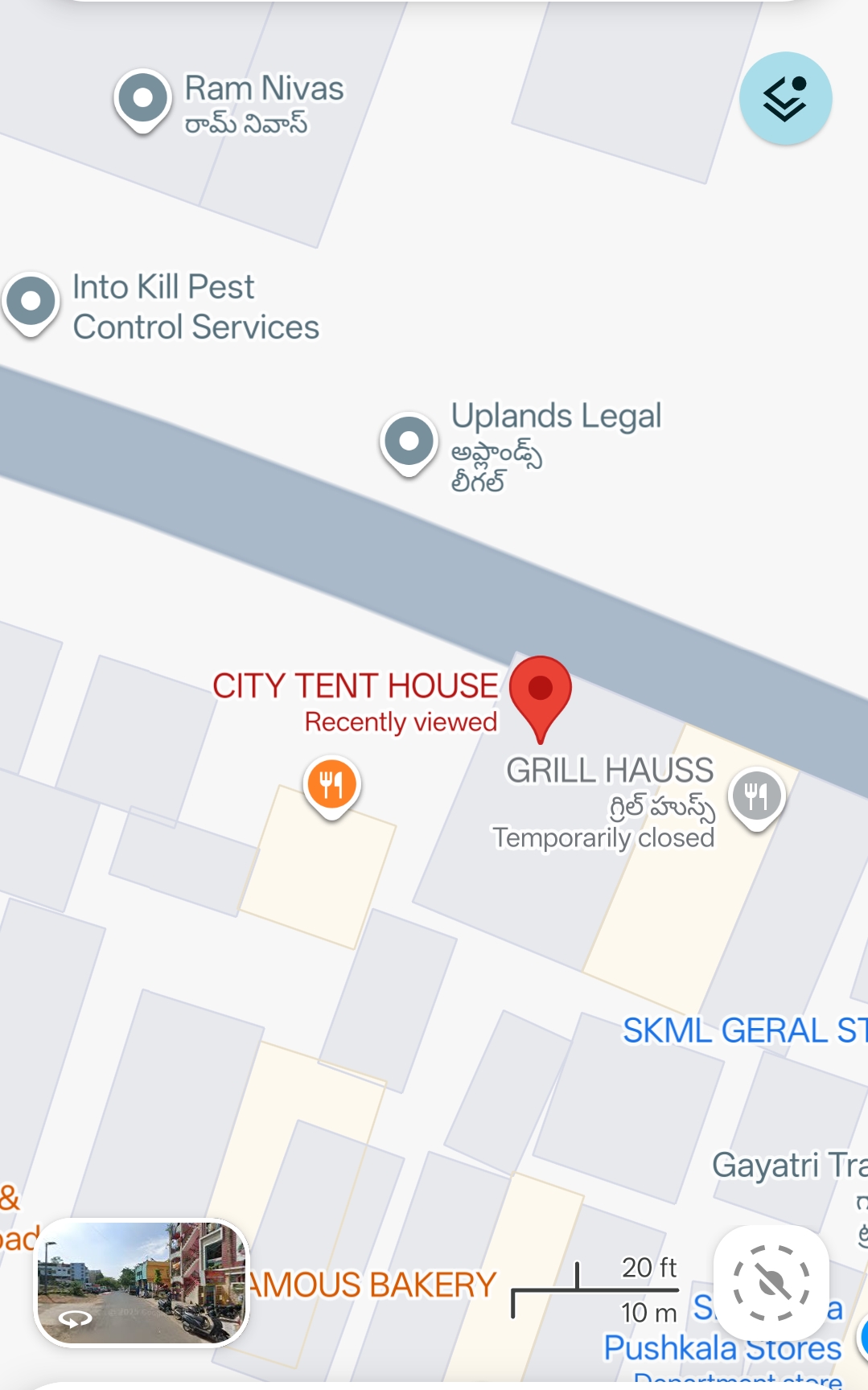868x1390 pixels.
Task: Open the SKML GERAL store label
Action: [x=743, y=1030]
